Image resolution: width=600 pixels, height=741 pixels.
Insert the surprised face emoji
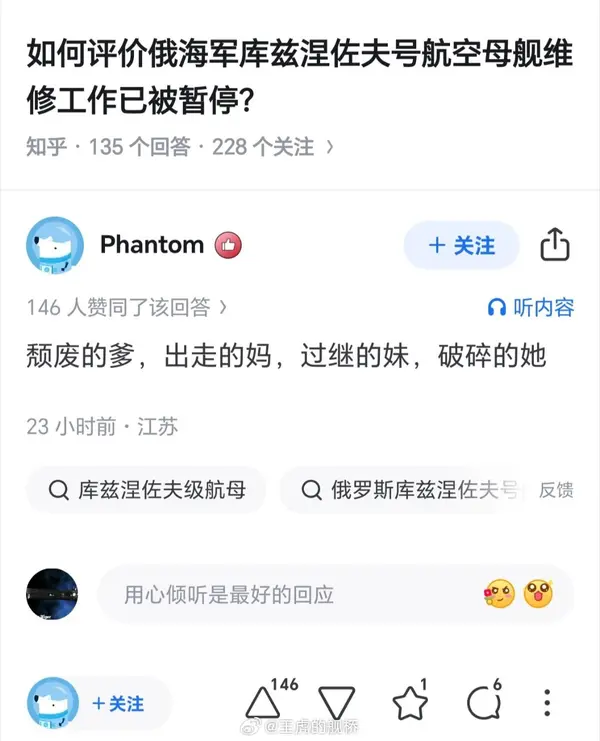[x=539, y=594]
